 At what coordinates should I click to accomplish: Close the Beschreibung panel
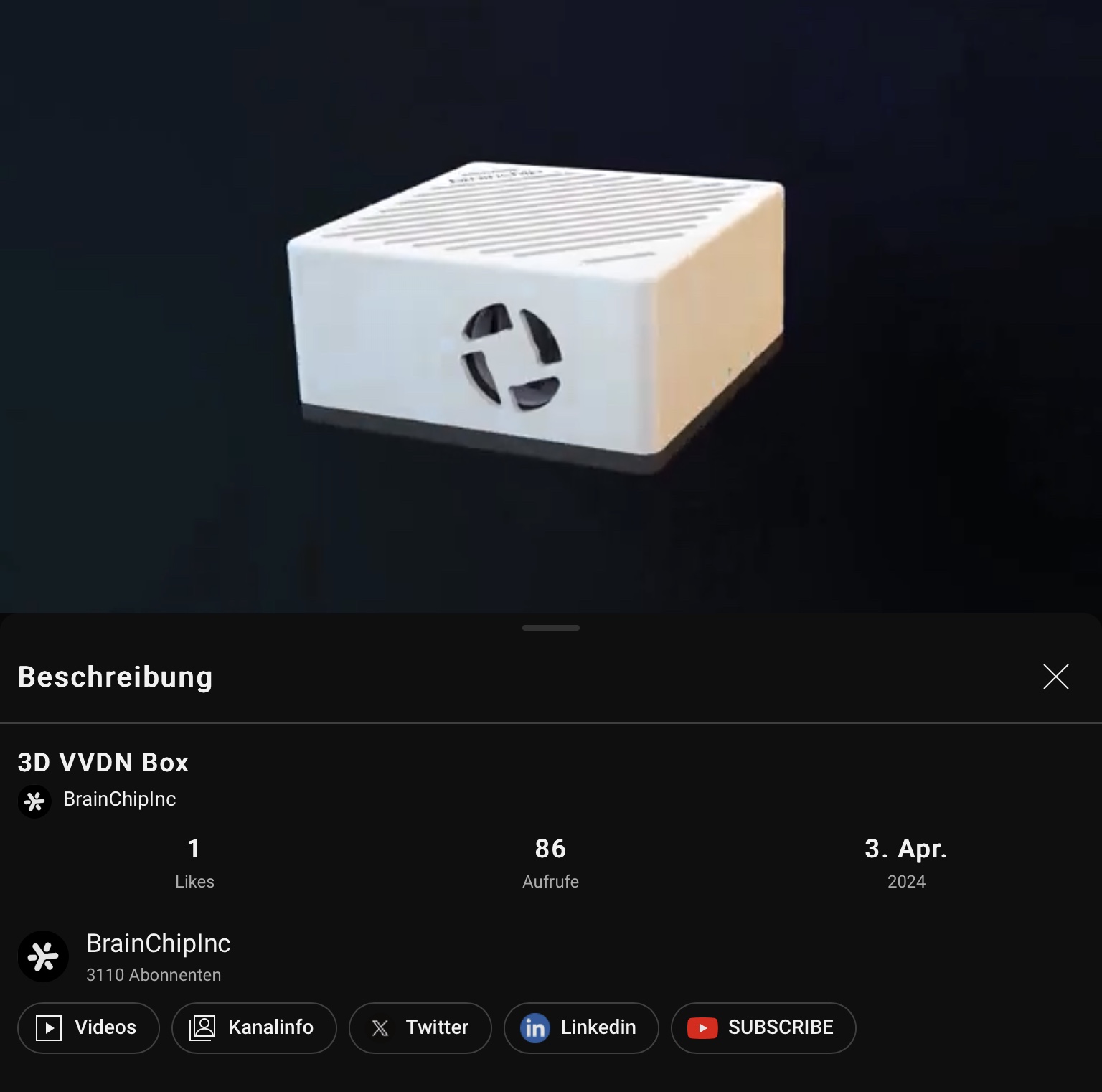coord(1055,677)
